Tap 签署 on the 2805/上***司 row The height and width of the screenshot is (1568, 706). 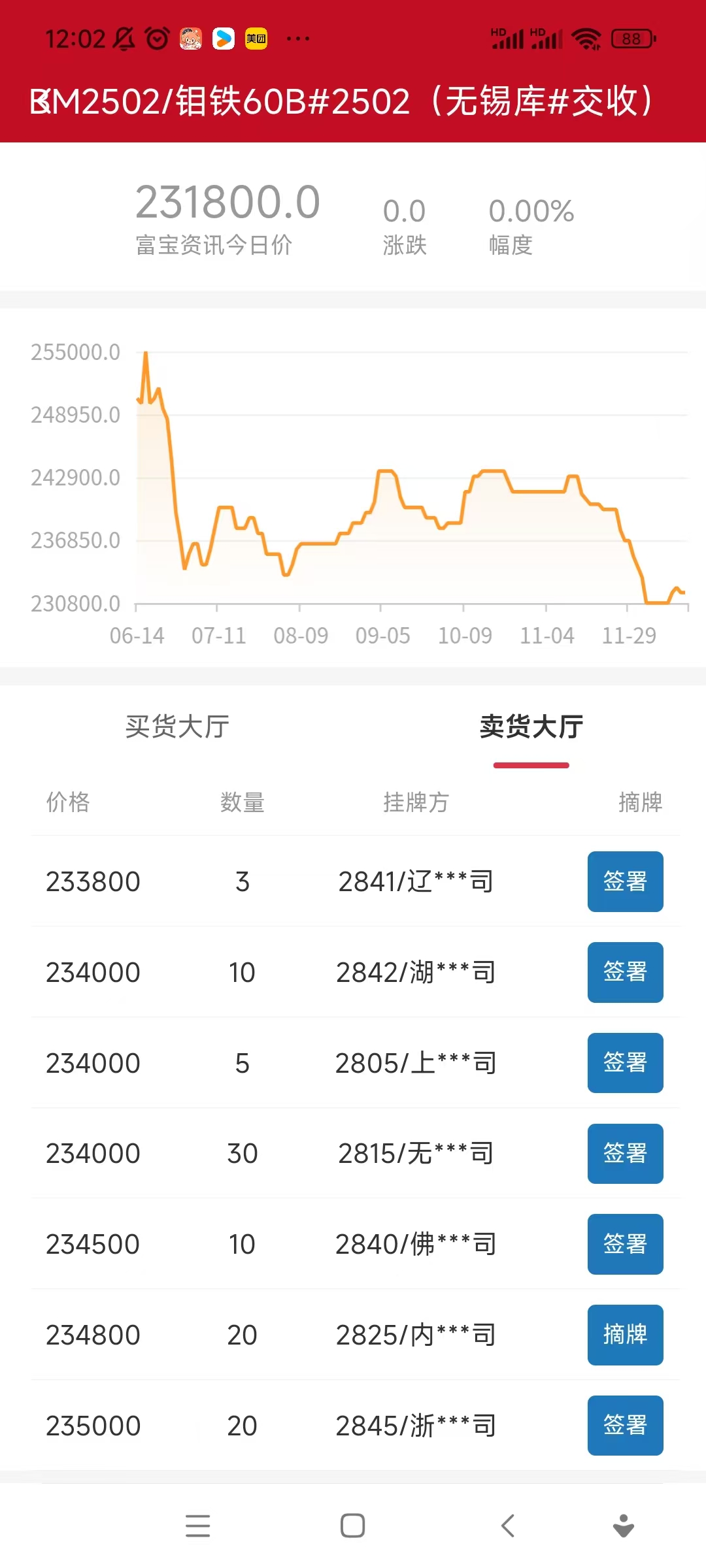(x=625, y=1063)
